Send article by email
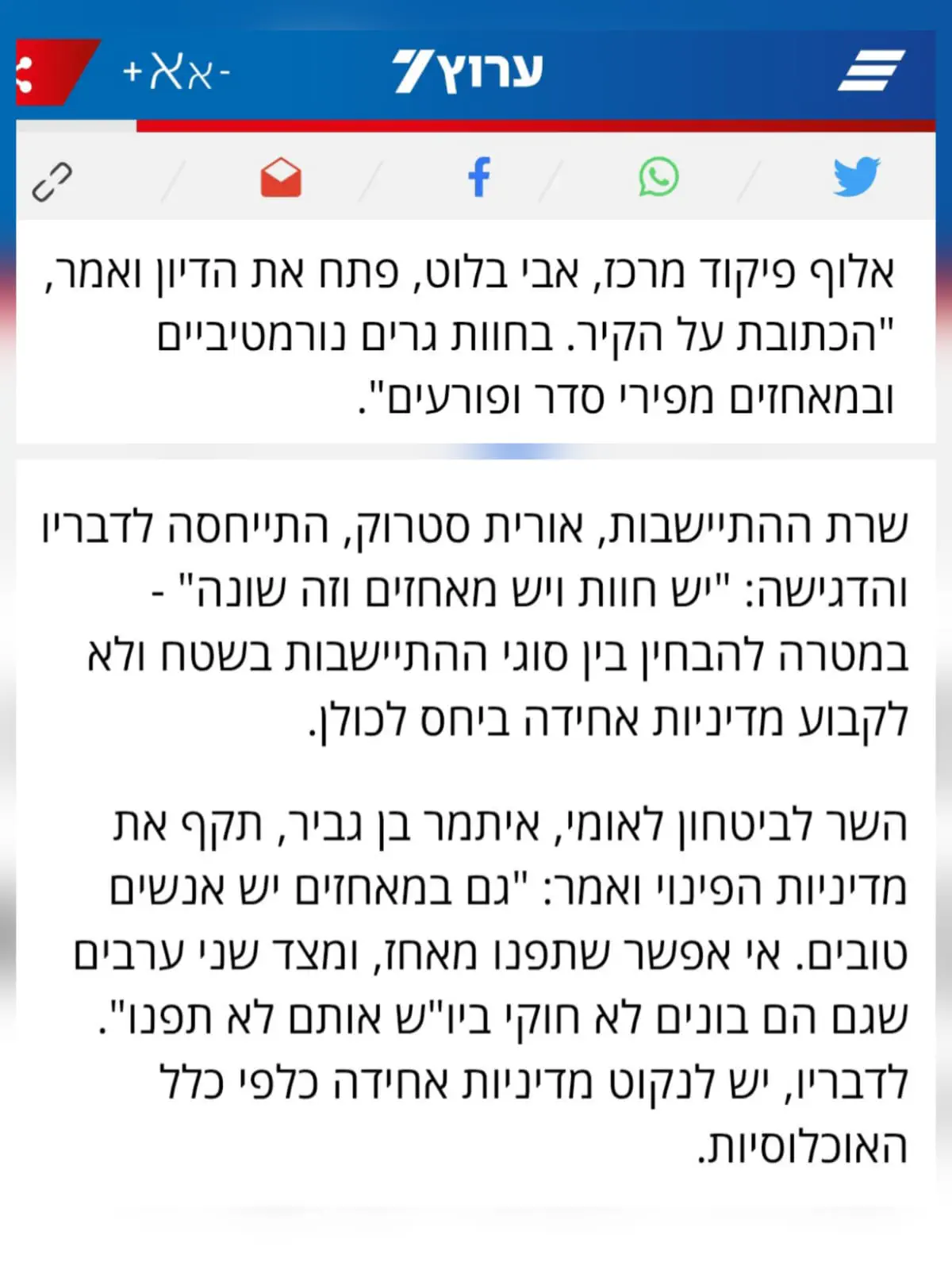Image resolution: width=952 pixels, height=1270 pixels. (x=281, y=177)
